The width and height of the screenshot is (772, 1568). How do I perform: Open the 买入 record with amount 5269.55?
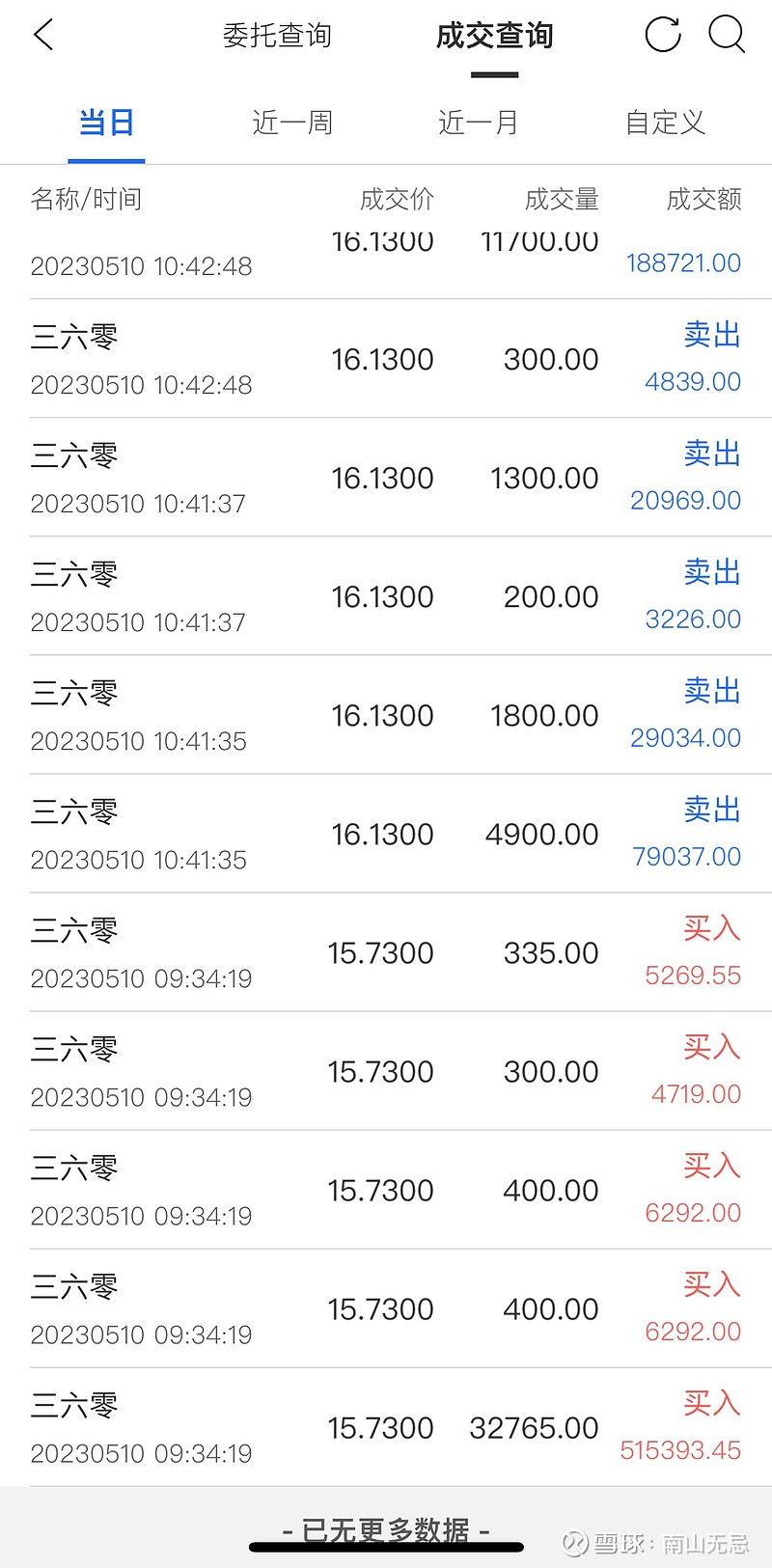[x=386, y=952]
